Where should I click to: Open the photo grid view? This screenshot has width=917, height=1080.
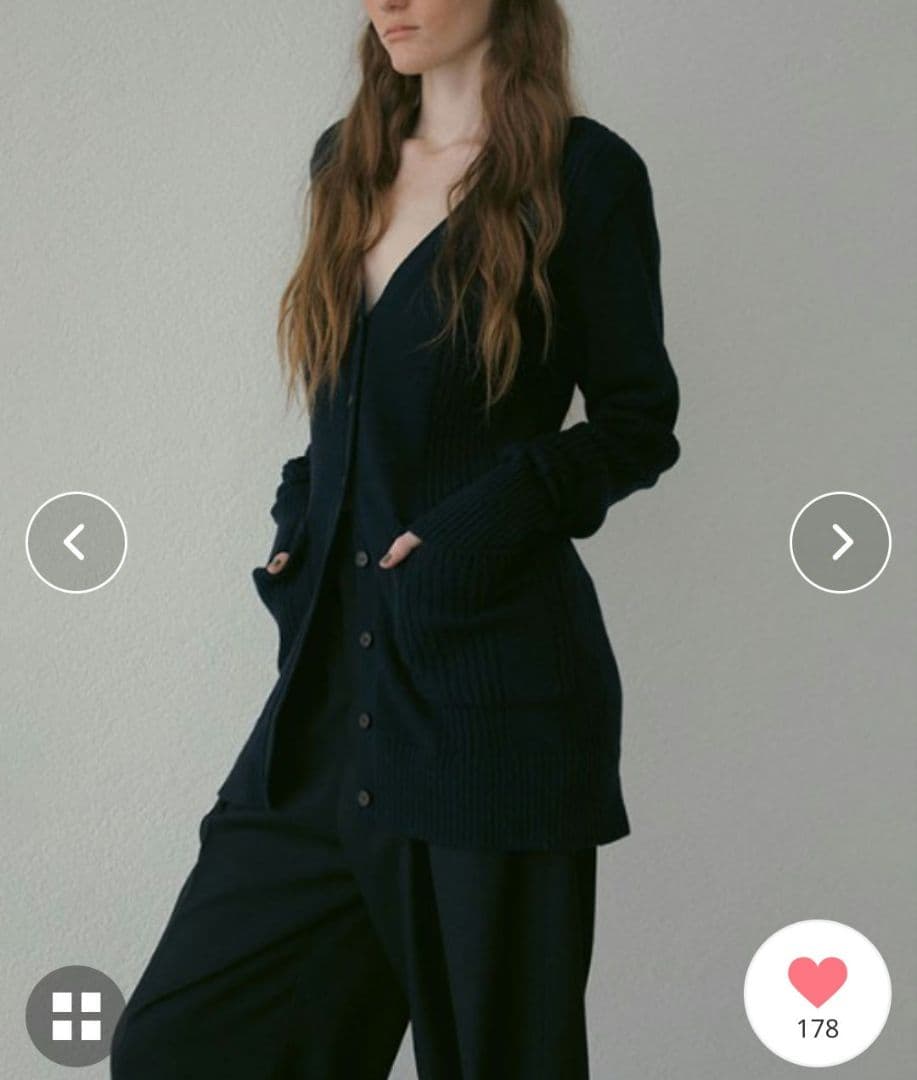click(x=76, y=1015)
